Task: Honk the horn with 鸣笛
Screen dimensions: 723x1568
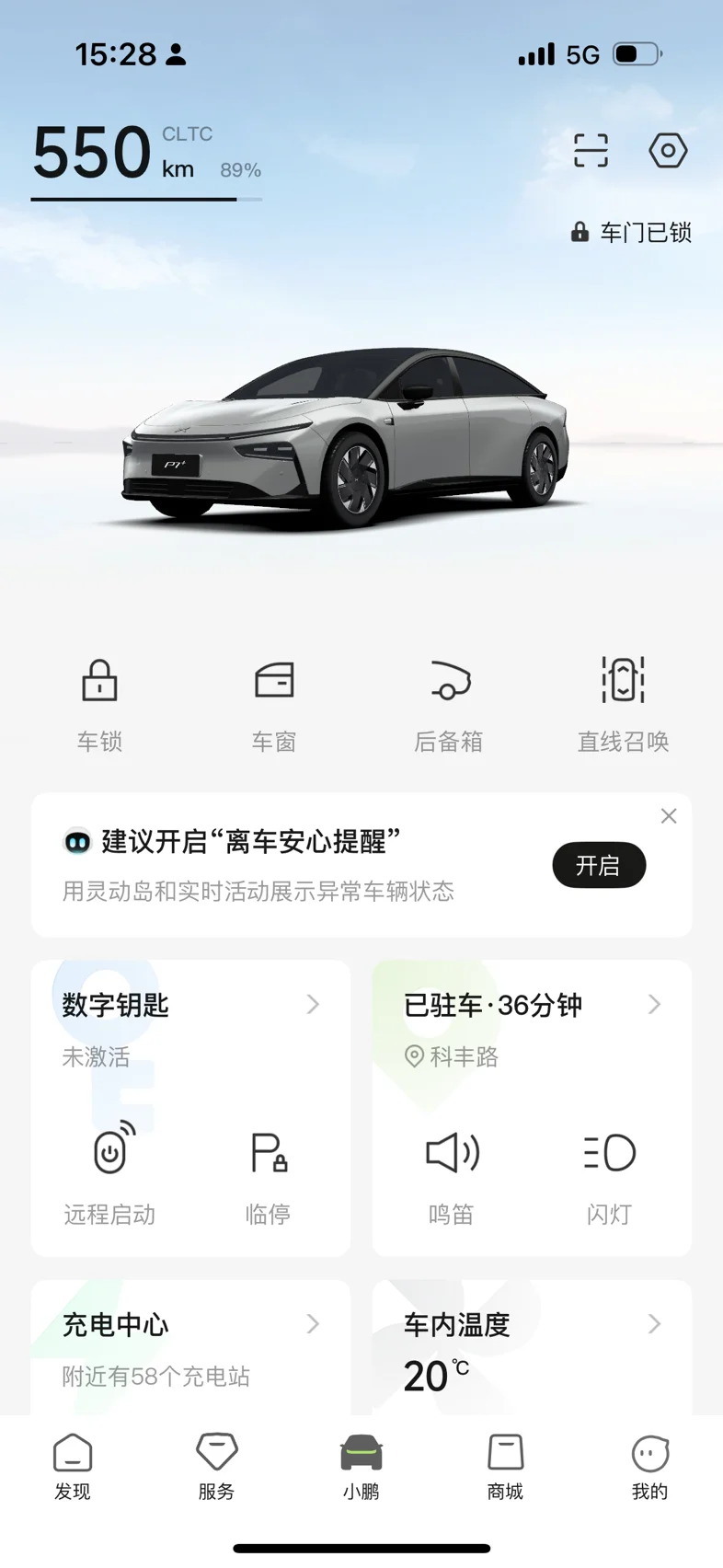Action: point(452,1173)
